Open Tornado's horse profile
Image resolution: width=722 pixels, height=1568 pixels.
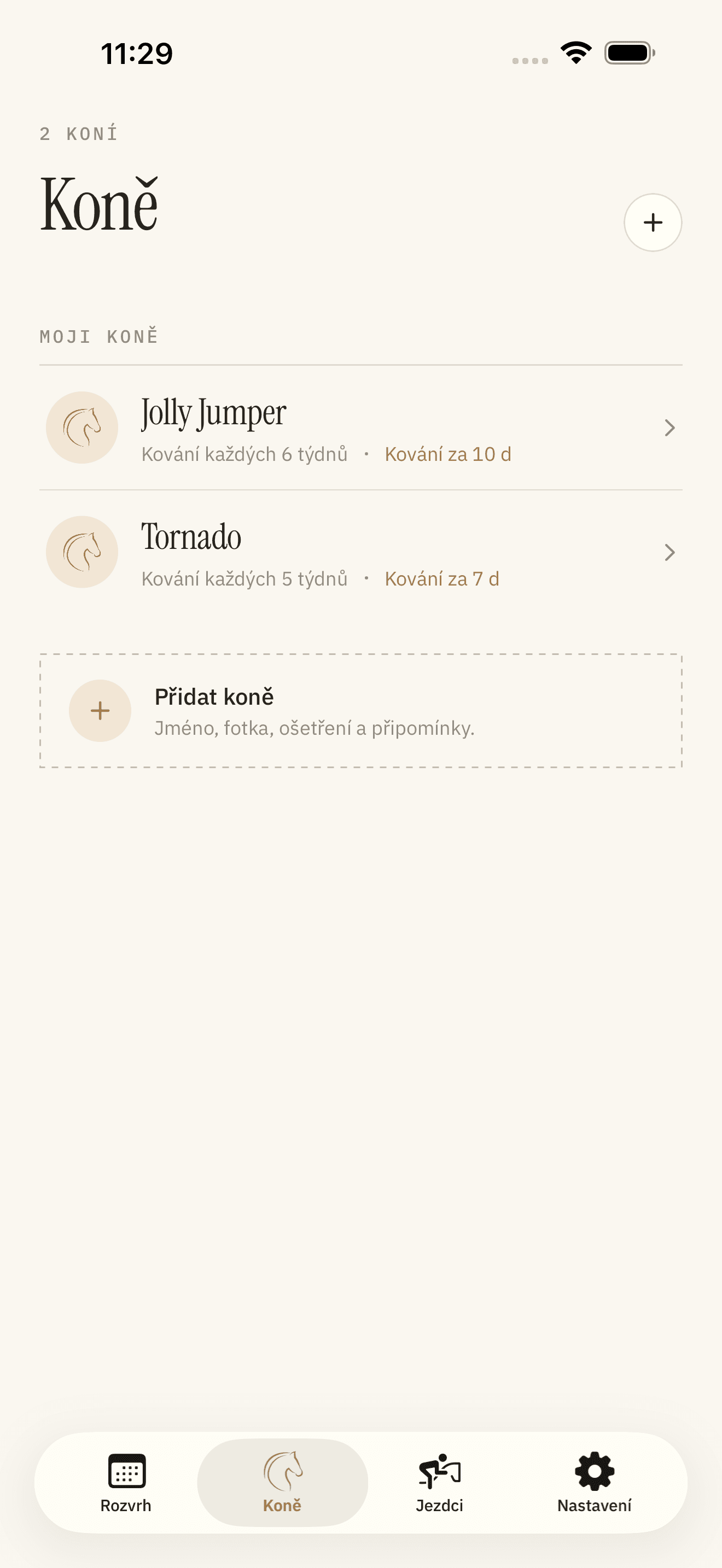point(361,552)
